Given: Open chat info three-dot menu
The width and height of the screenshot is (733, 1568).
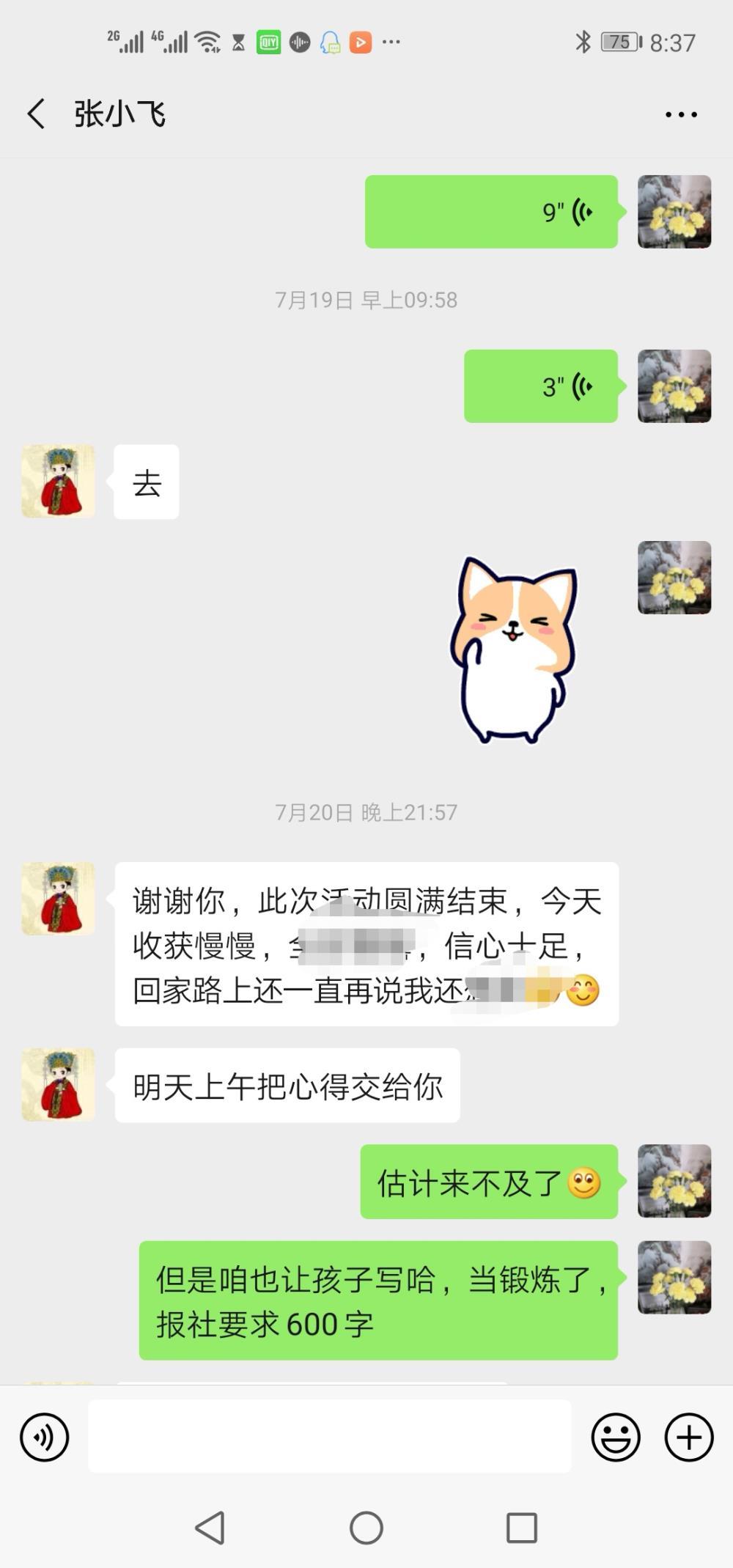Looking at the screenshot, I should 681,114.
